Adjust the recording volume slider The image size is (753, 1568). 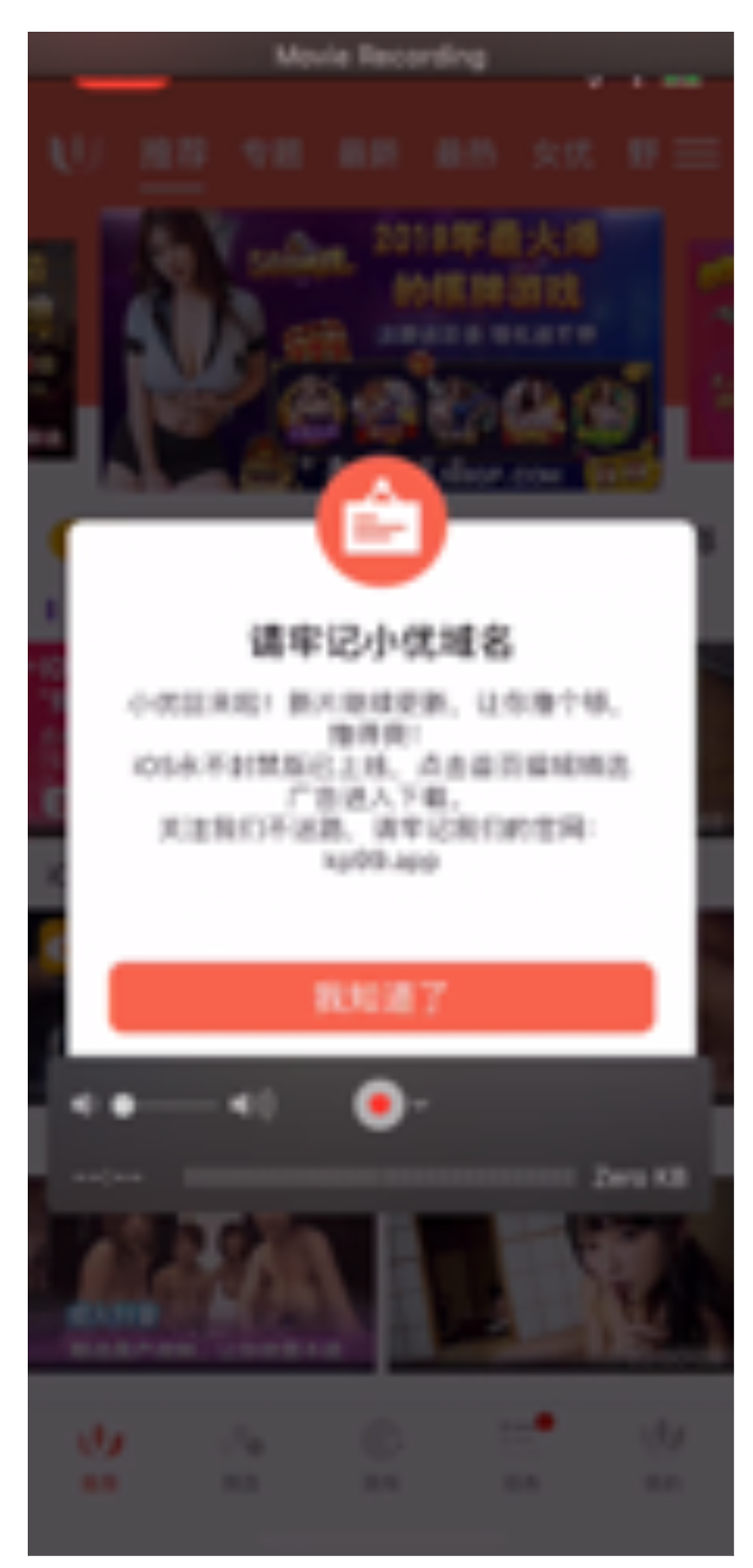124,1104
